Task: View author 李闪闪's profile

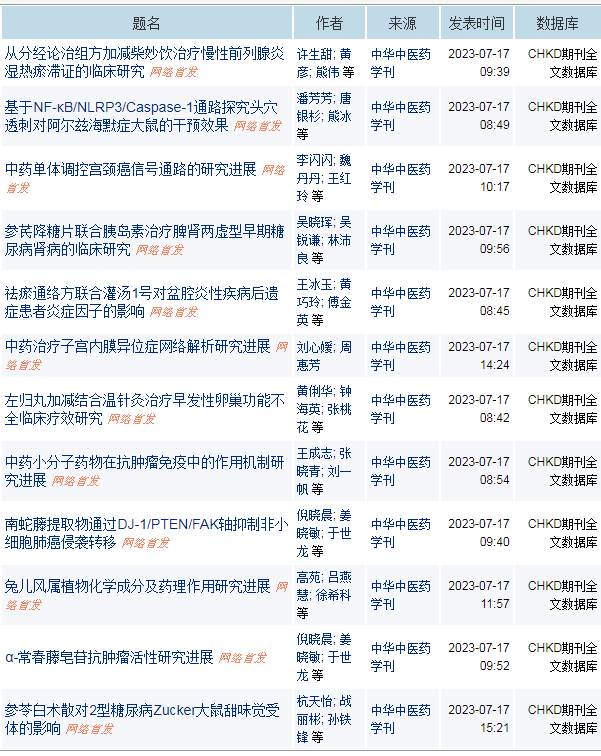Action: click(x=313, y=160)
